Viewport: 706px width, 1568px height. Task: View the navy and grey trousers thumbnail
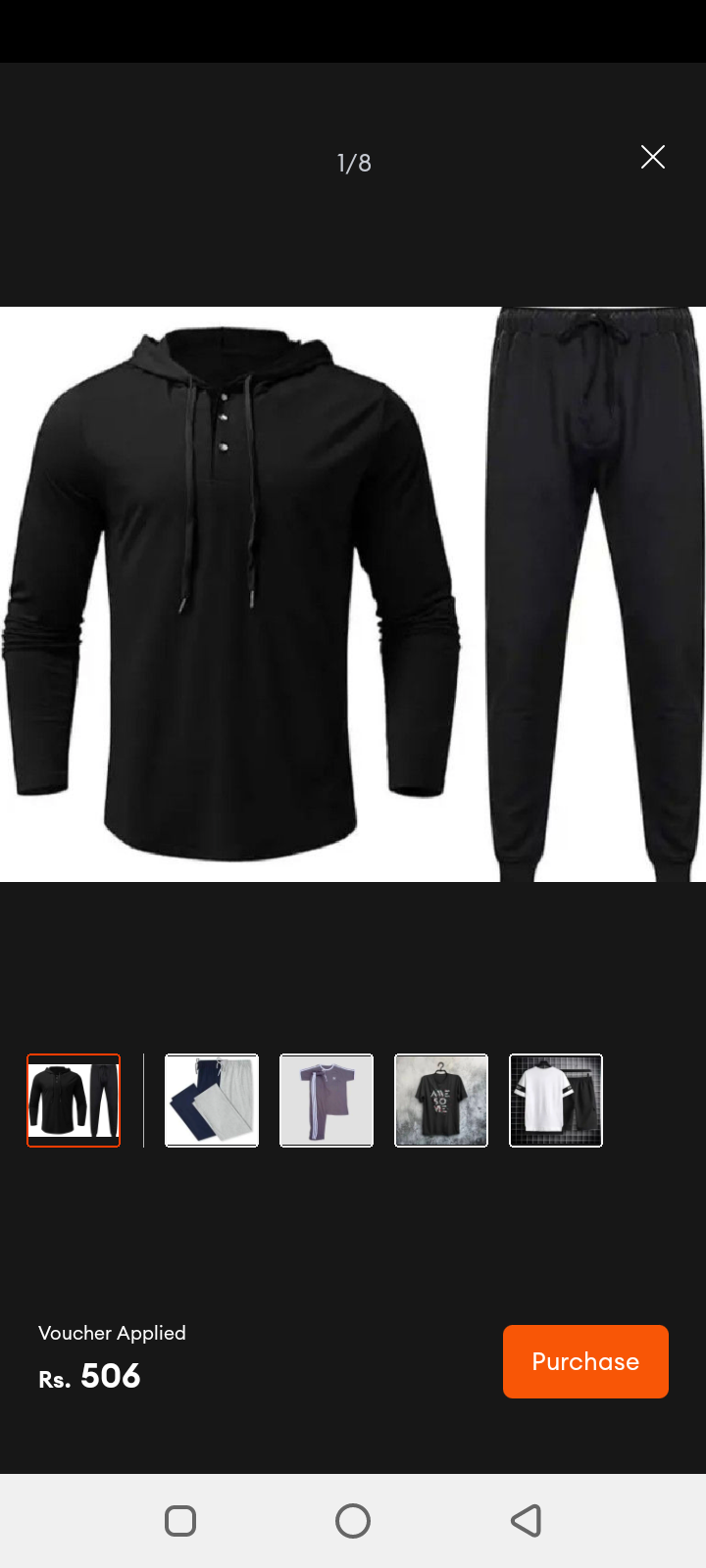tap(212, 1101)
